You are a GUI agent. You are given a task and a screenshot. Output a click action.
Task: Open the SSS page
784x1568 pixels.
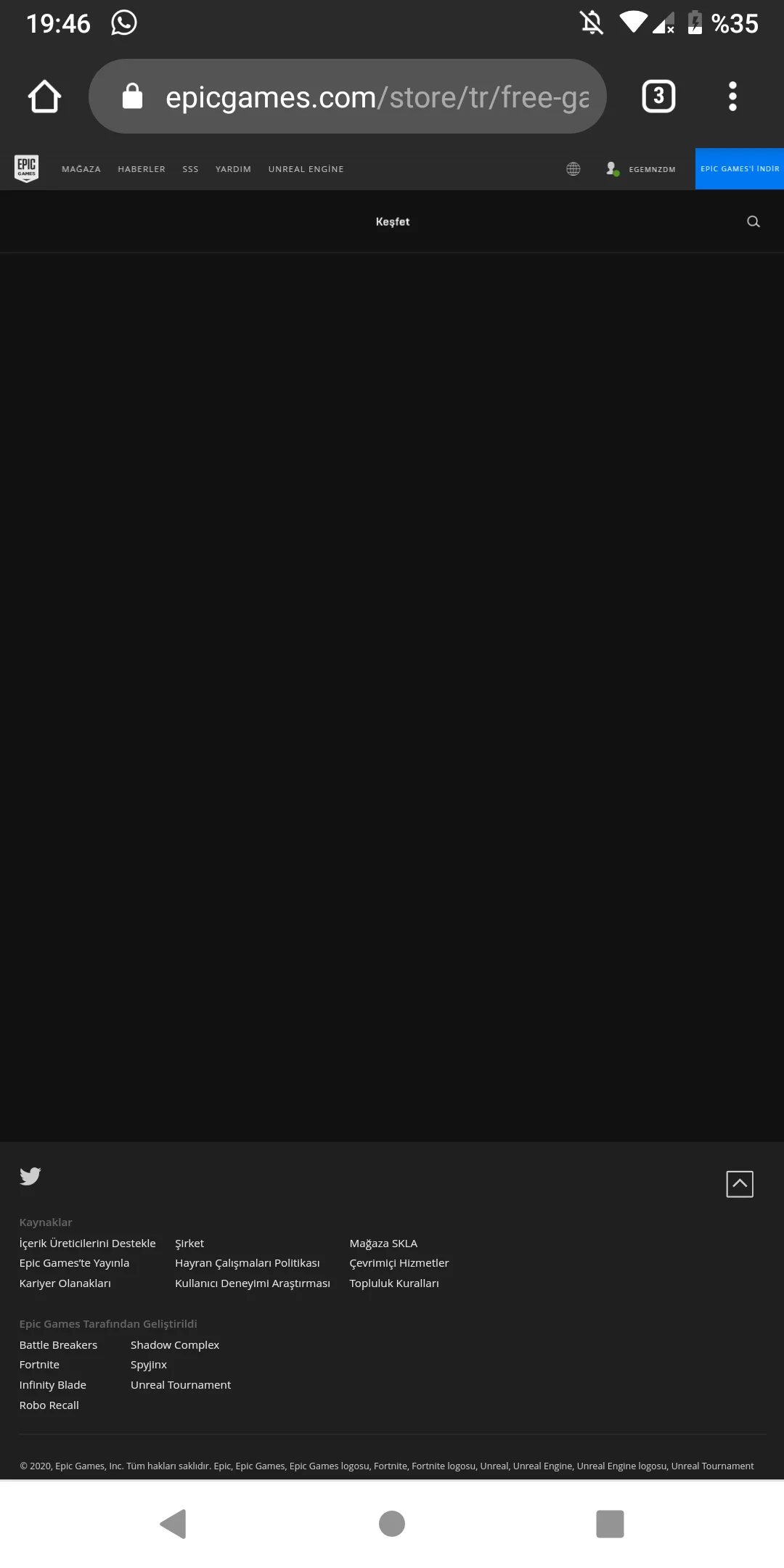[x=190, y=169]
